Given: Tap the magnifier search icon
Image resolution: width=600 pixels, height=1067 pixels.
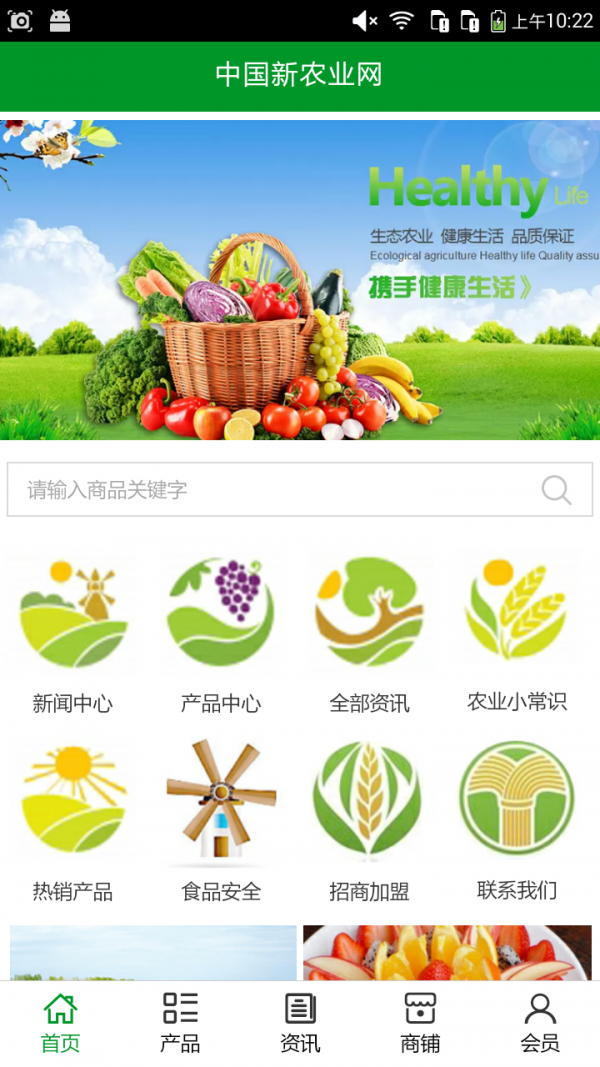Looking at the screenshot, I should pyautogui.click(x=556, y=490).
